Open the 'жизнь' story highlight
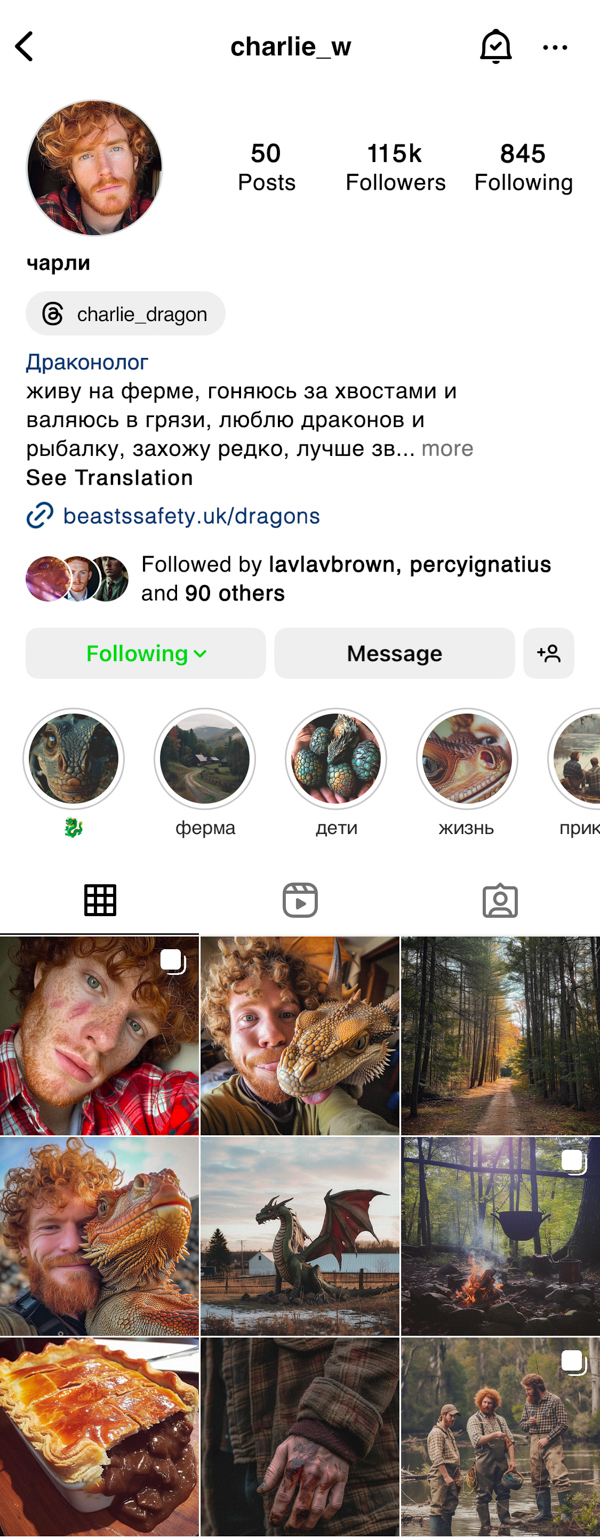Image resolution: width=600 pixels, height=1538 pixels. point(466,760)
